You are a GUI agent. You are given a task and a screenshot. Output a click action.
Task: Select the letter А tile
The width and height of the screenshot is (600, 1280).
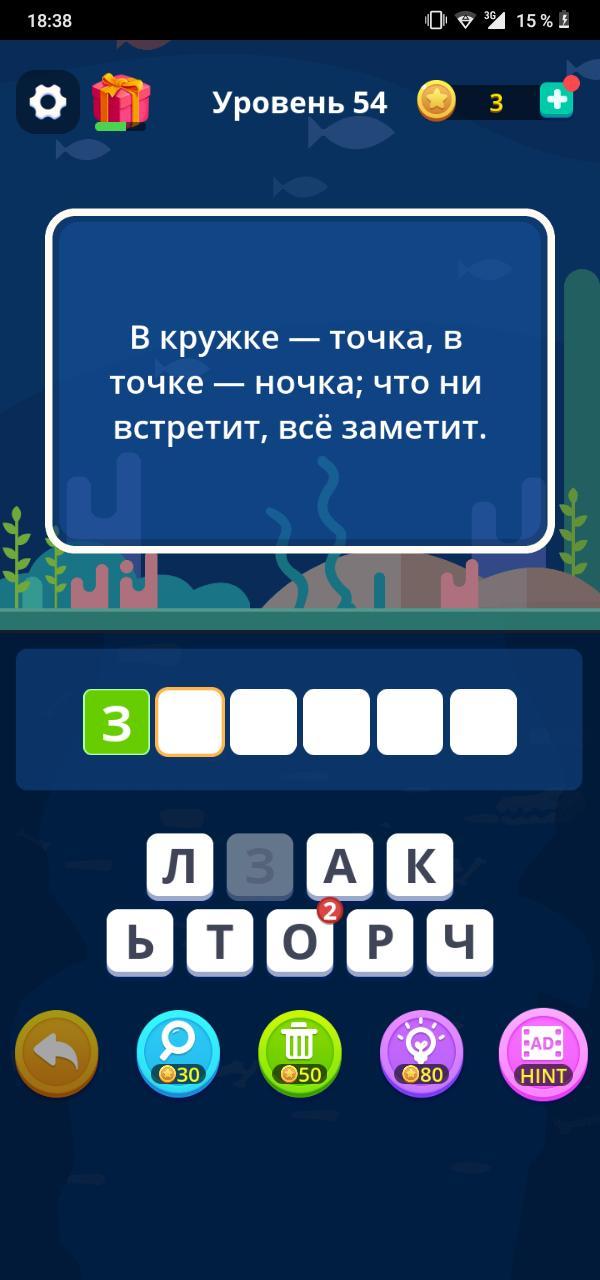[340, 866]
